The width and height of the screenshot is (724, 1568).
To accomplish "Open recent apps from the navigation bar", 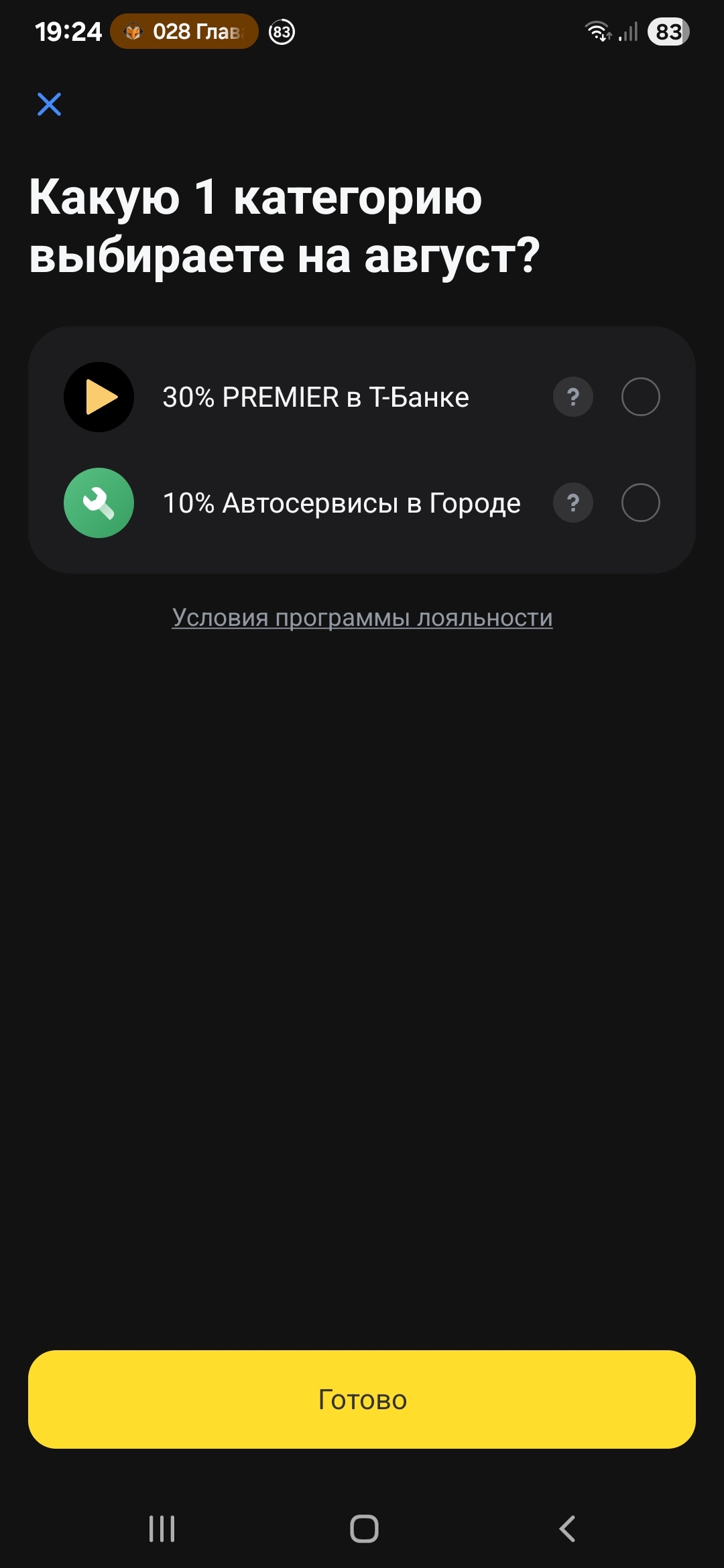I will click(x=162, y=1529).
